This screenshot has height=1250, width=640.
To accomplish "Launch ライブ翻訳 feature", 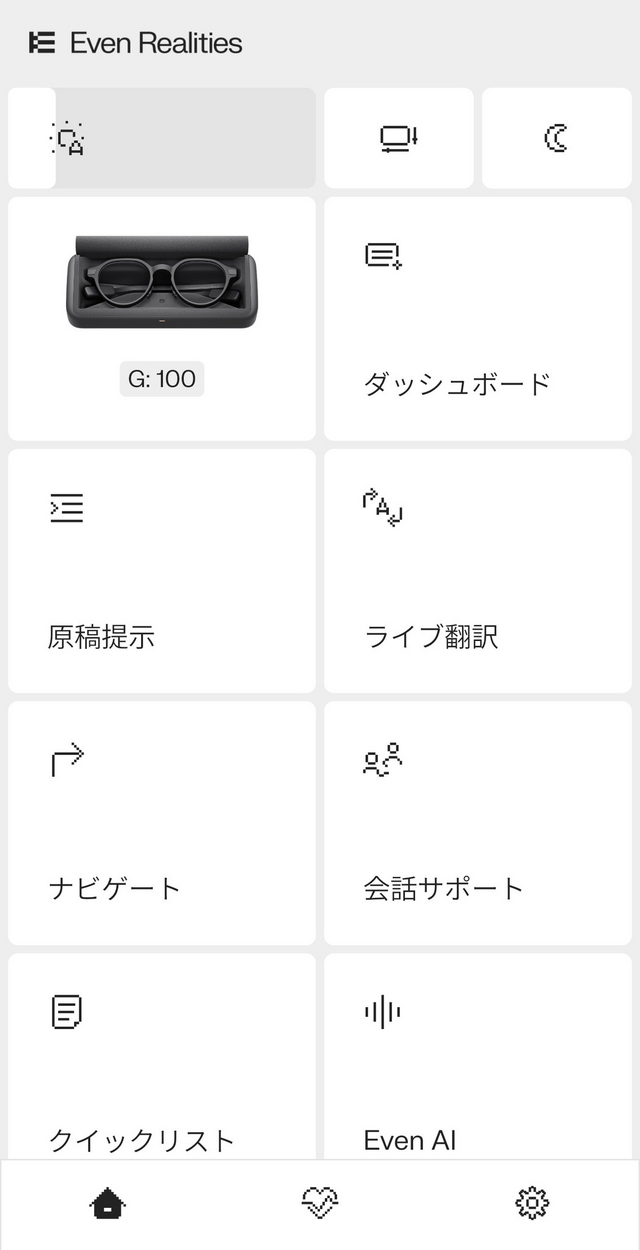I will pyautogui.click(x=478, y=570).
